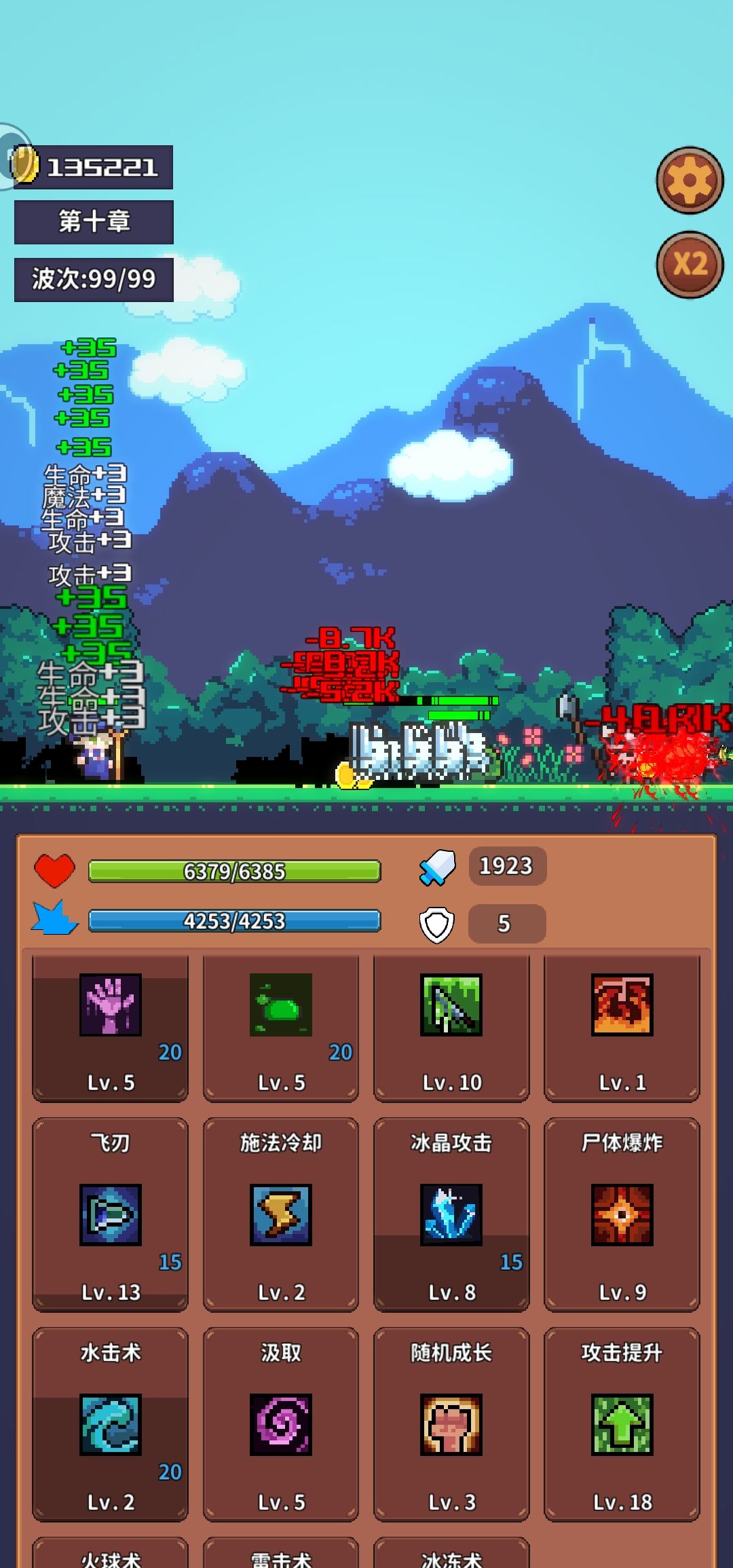This screenshot has height=1568, width=733.
Task: Select the 冰晶攻击 skill card
Action: [451, 1214]
